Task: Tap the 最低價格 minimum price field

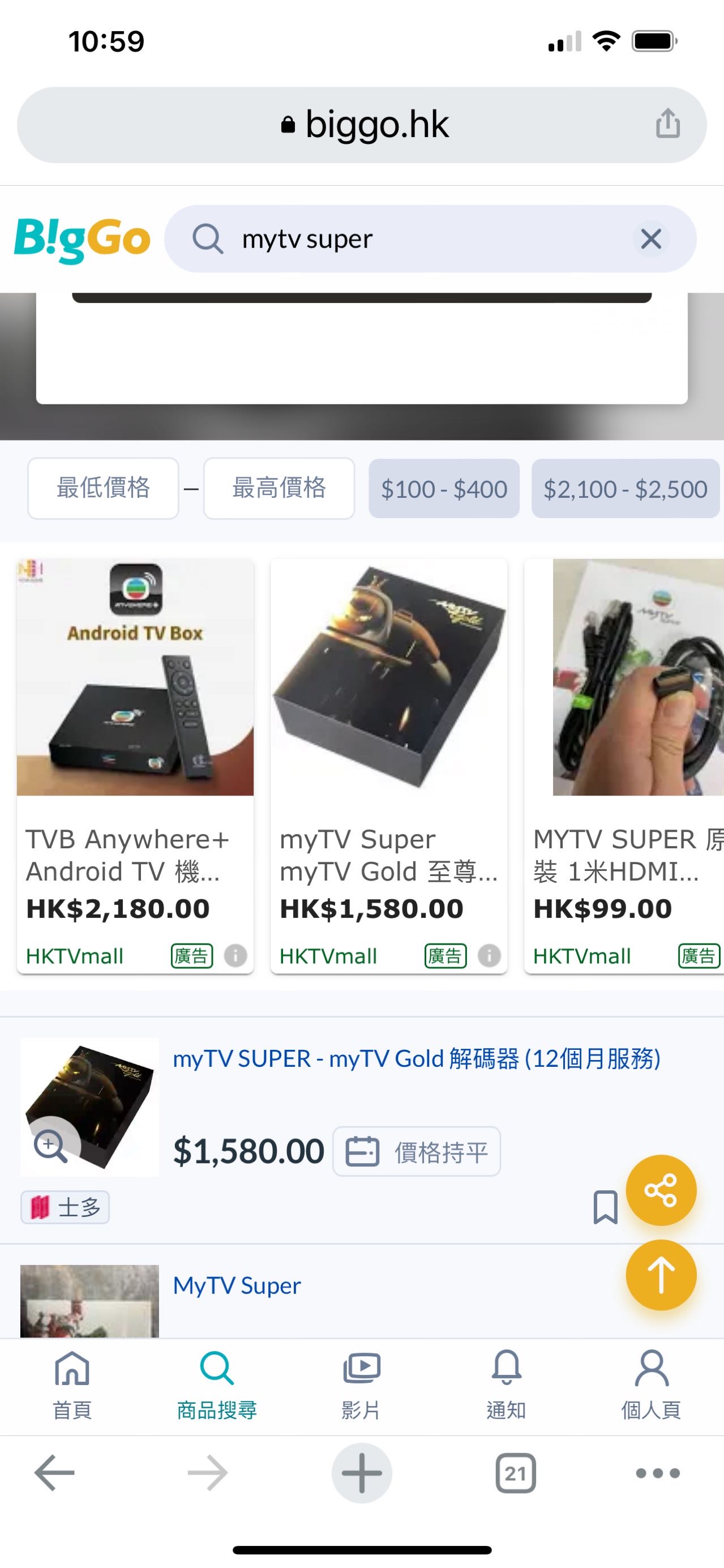Action: pyautogui.click(x=103, y=489)
